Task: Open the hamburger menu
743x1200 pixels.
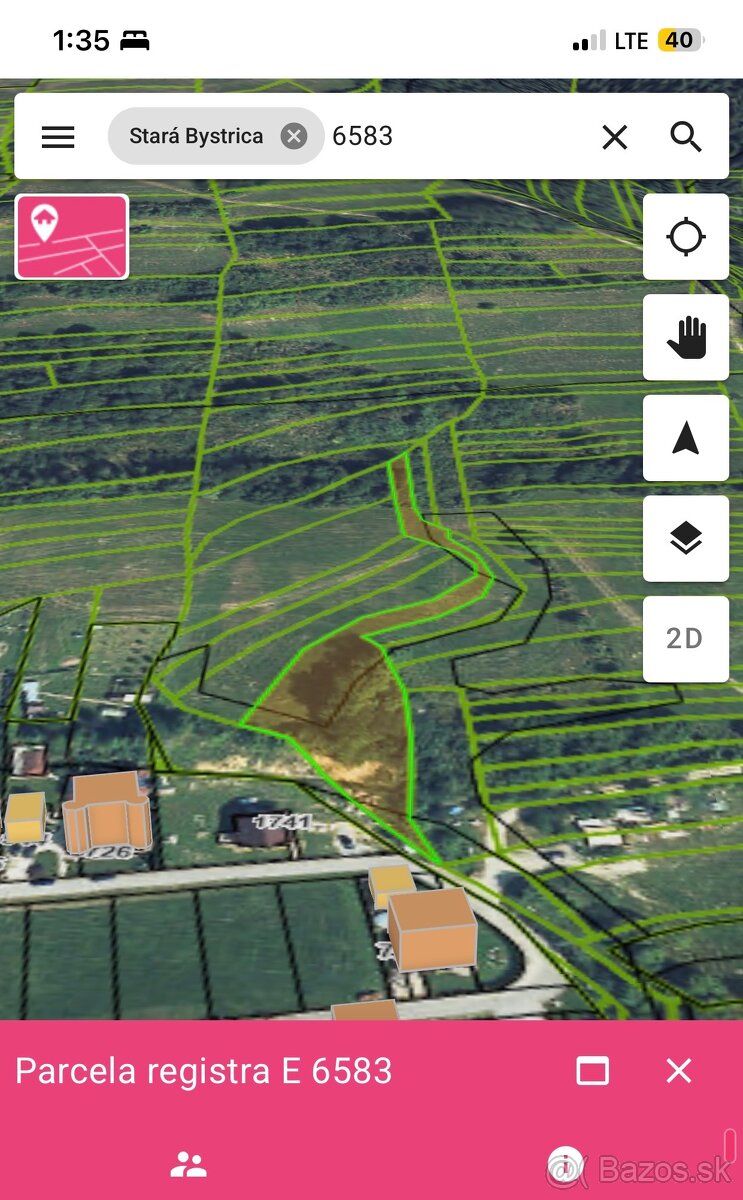Action: pyautogui.click(x=58, y=137)
